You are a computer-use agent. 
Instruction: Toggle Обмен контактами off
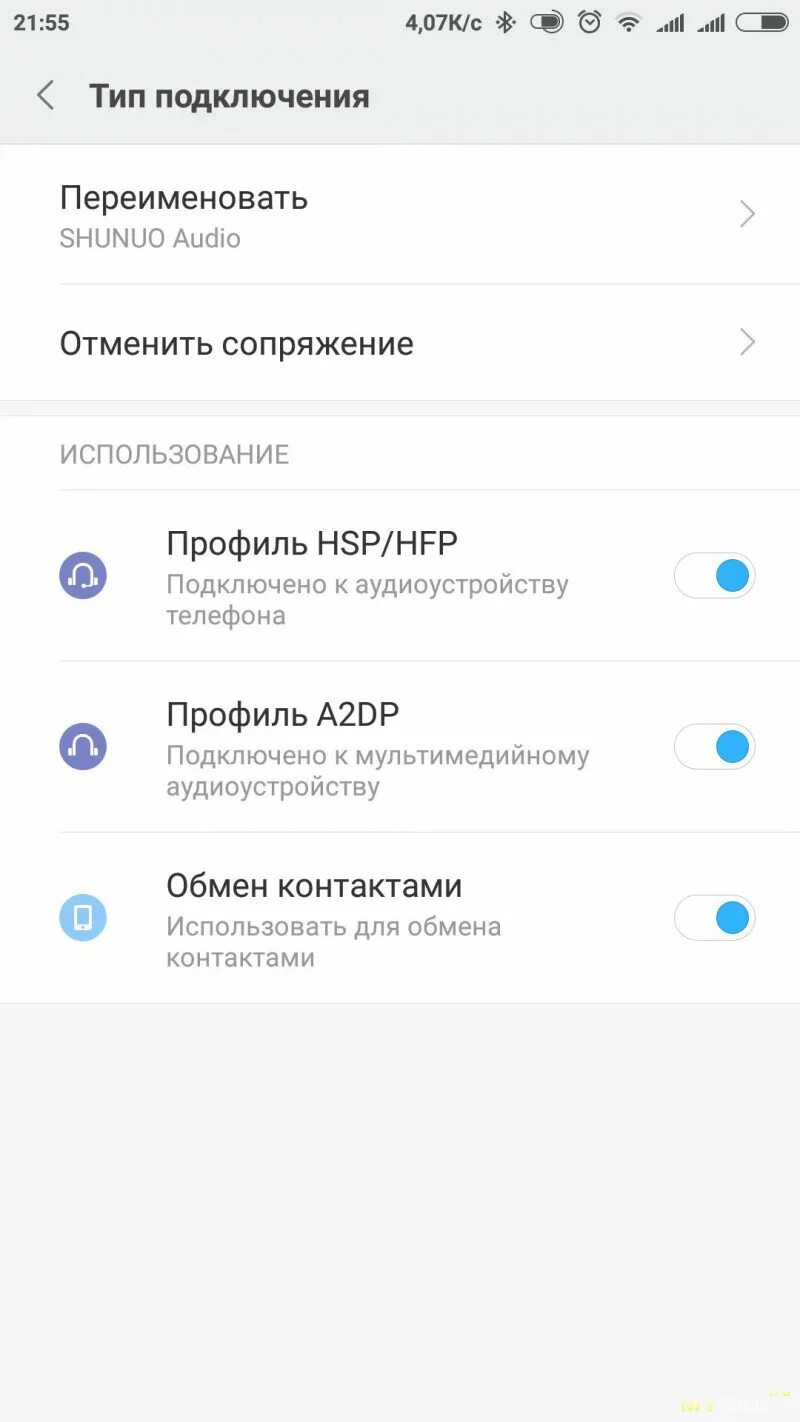tap(714, 918)
